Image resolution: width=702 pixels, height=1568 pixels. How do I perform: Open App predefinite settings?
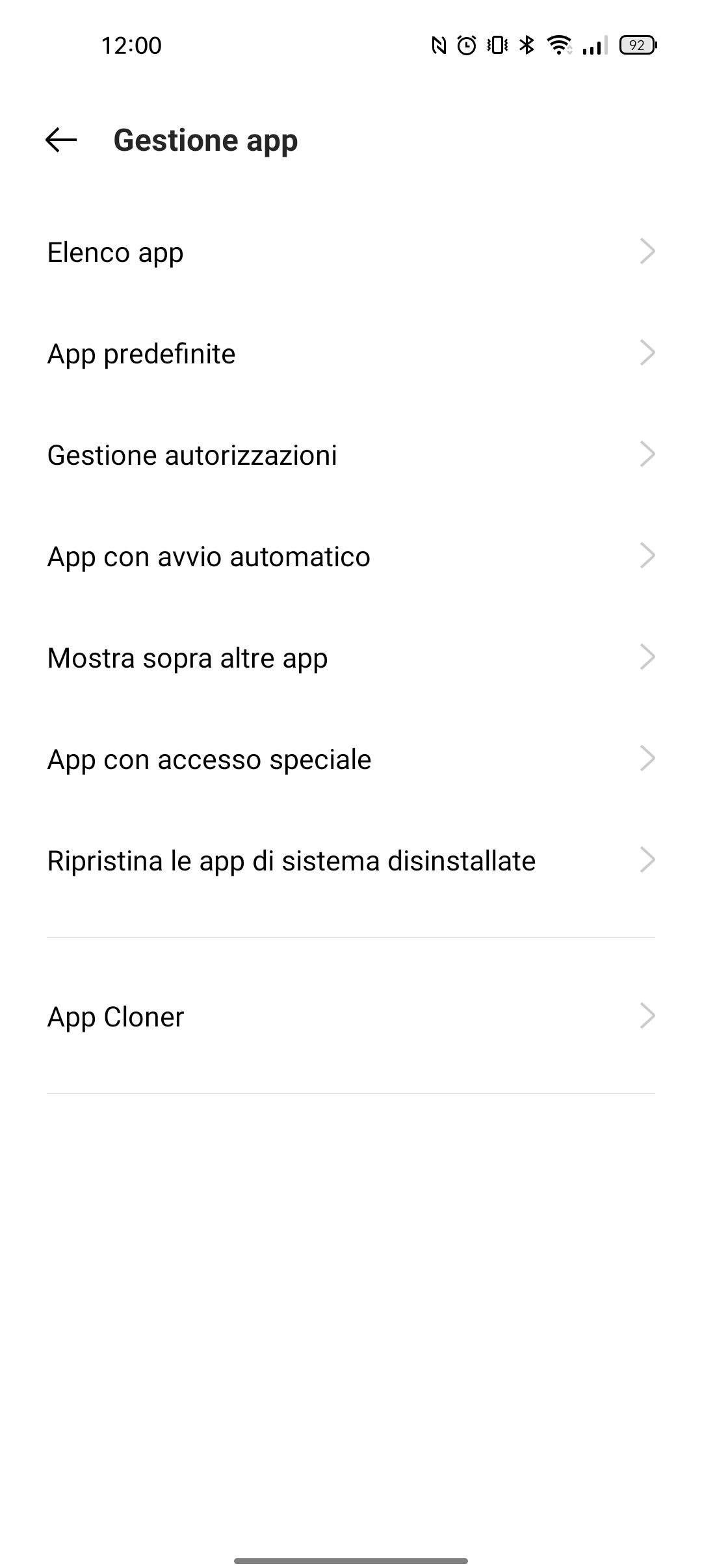pos(351,353)
